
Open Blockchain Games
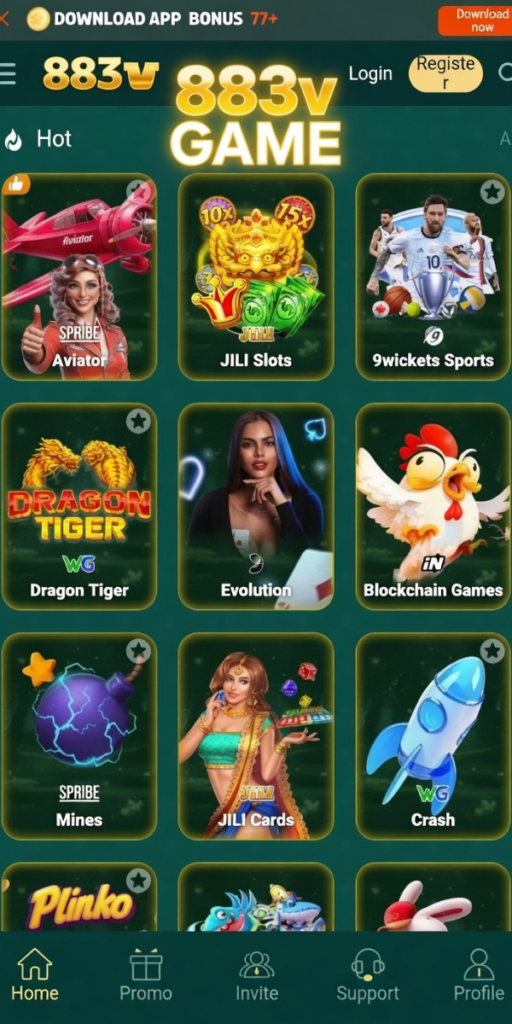click(433, 506)
